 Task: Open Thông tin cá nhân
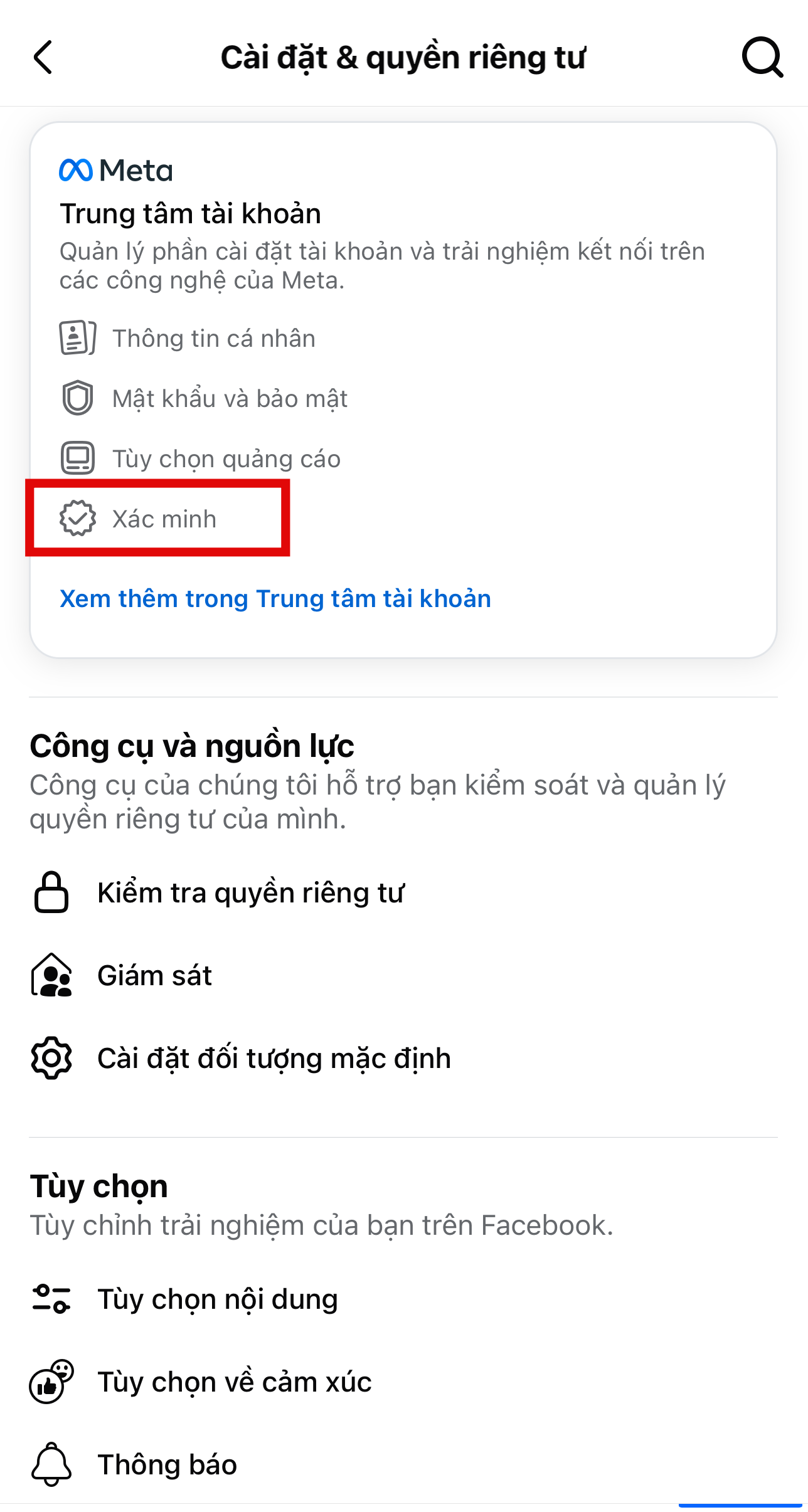213,339
